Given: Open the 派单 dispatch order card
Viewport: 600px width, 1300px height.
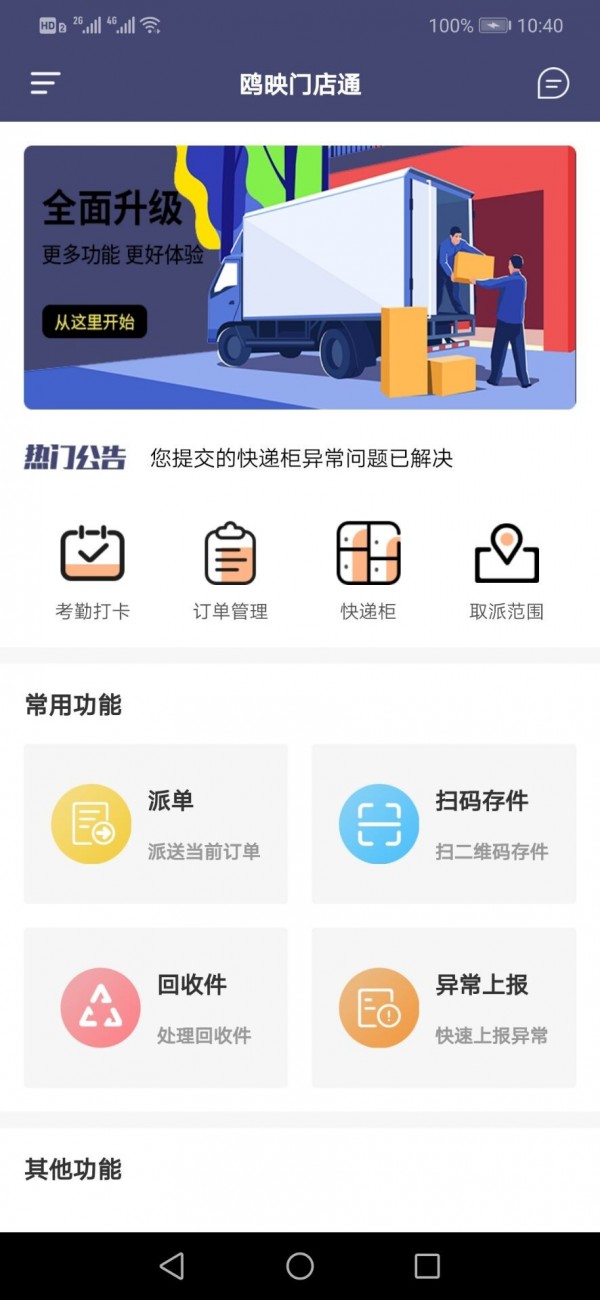Looking at the screenshot, I should coord(156,824).
